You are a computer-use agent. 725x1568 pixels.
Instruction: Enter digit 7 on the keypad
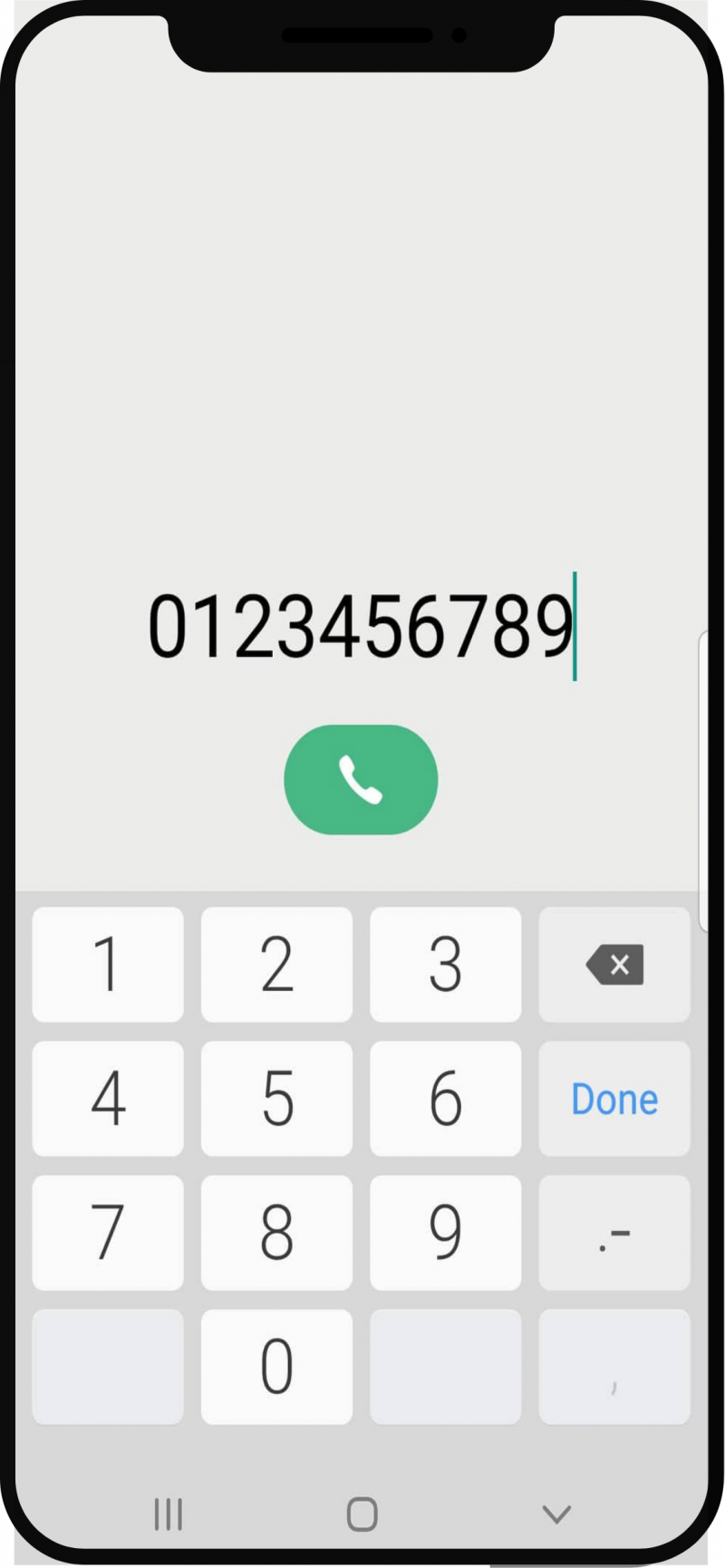coord(108,1232)
